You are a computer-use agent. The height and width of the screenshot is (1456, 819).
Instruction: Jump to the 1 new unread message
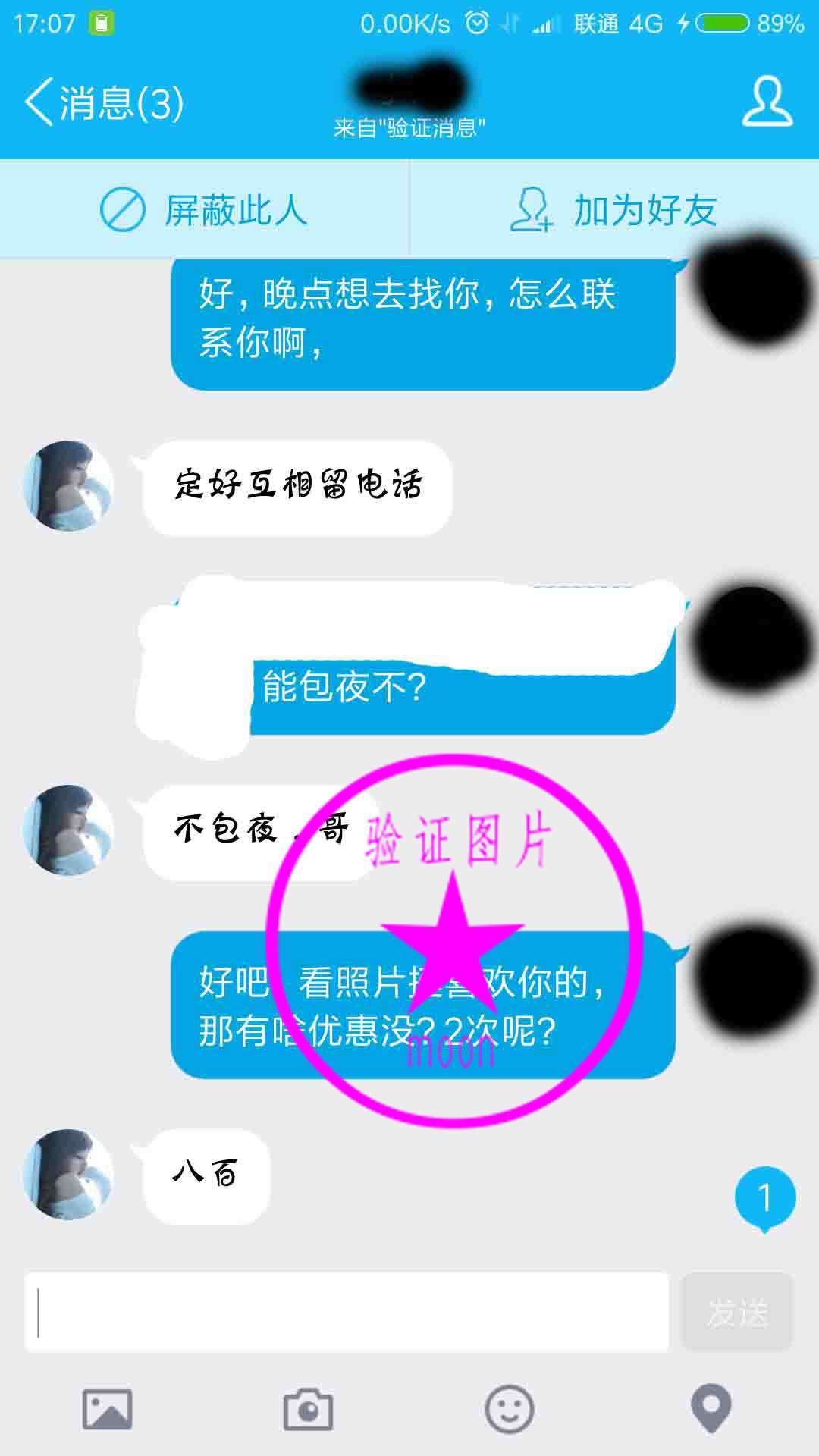(764, 1197)
